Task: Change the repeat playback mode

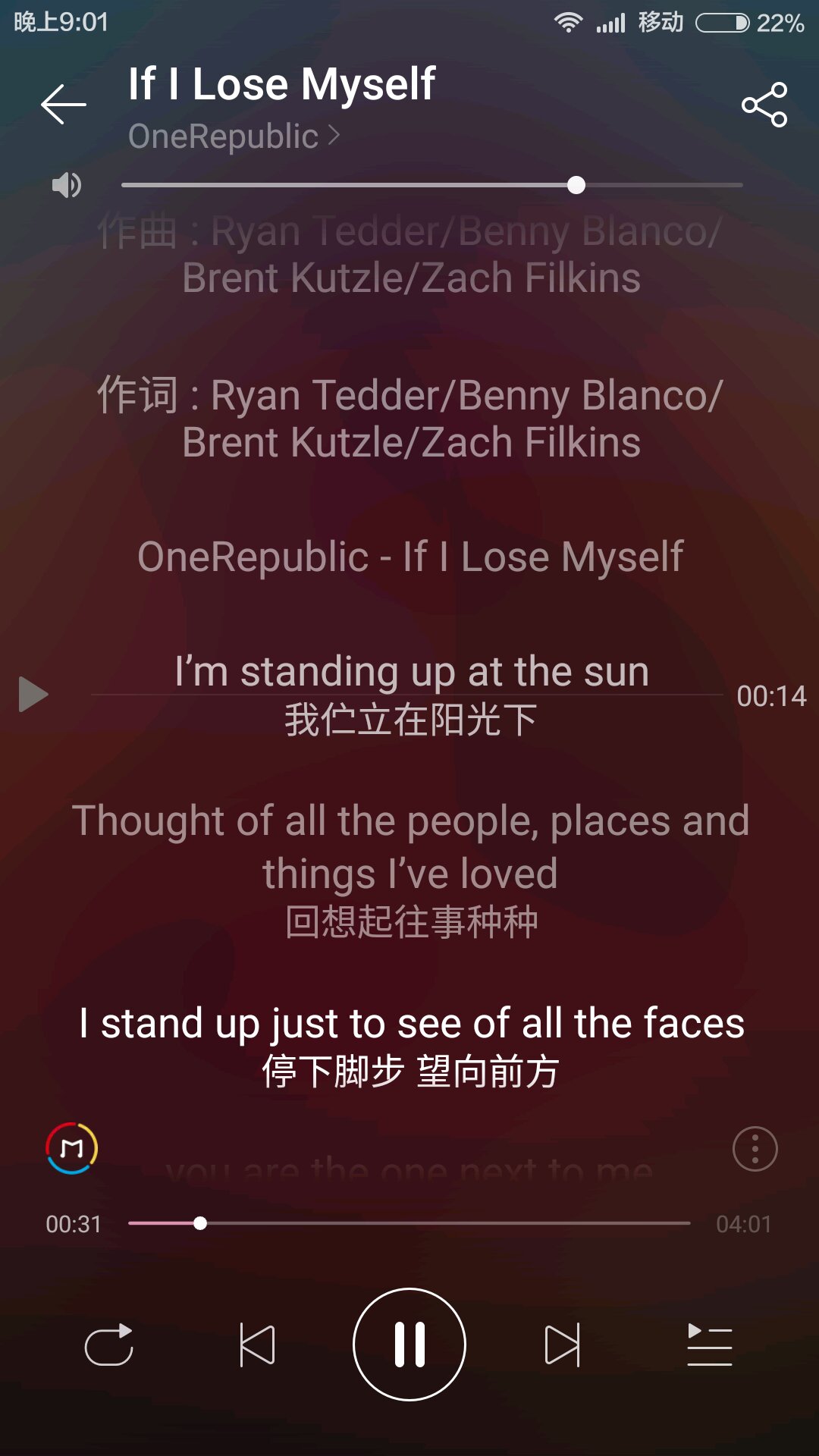Action: 109,1345
